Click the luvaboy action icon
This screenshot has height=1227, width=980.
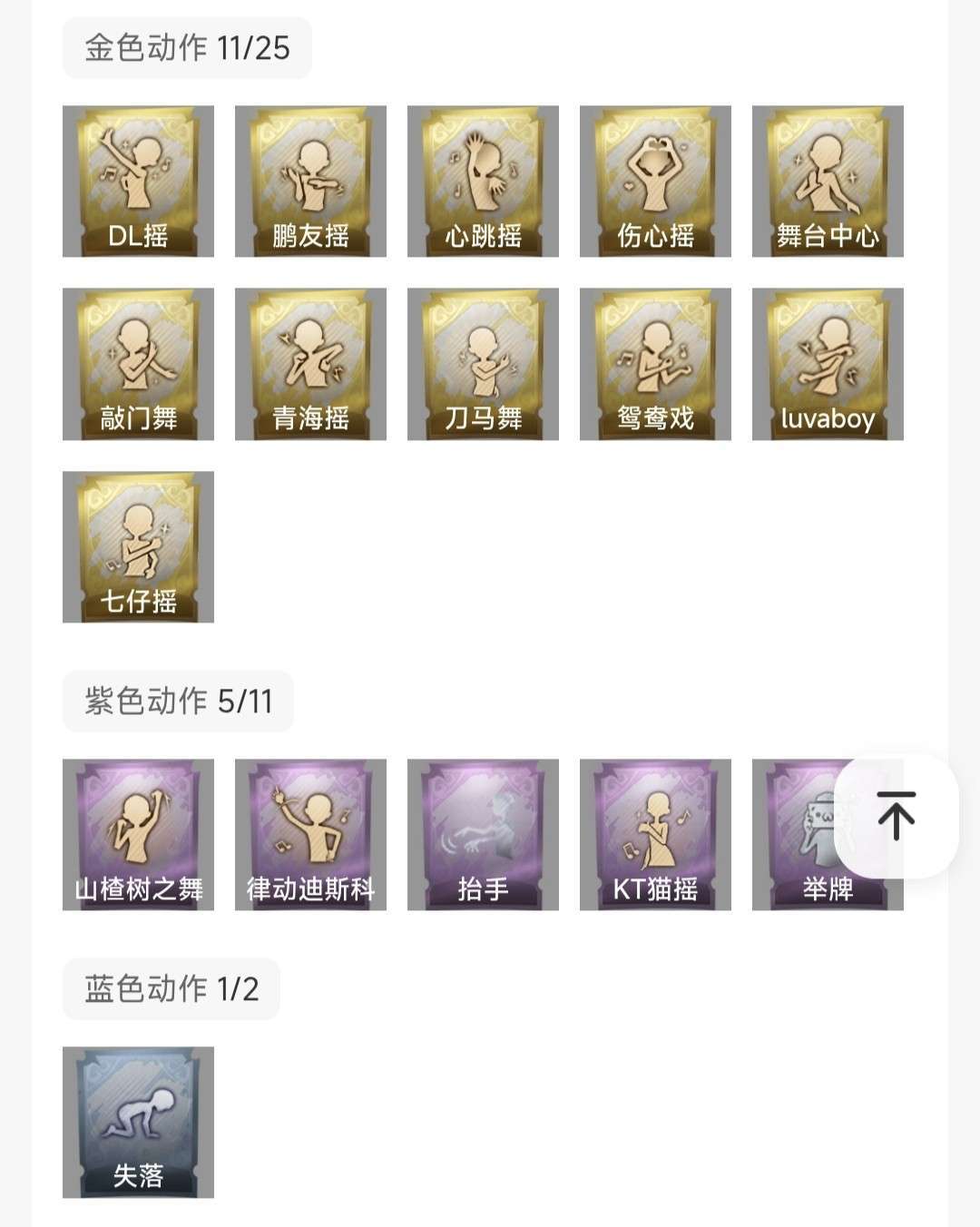826,361
